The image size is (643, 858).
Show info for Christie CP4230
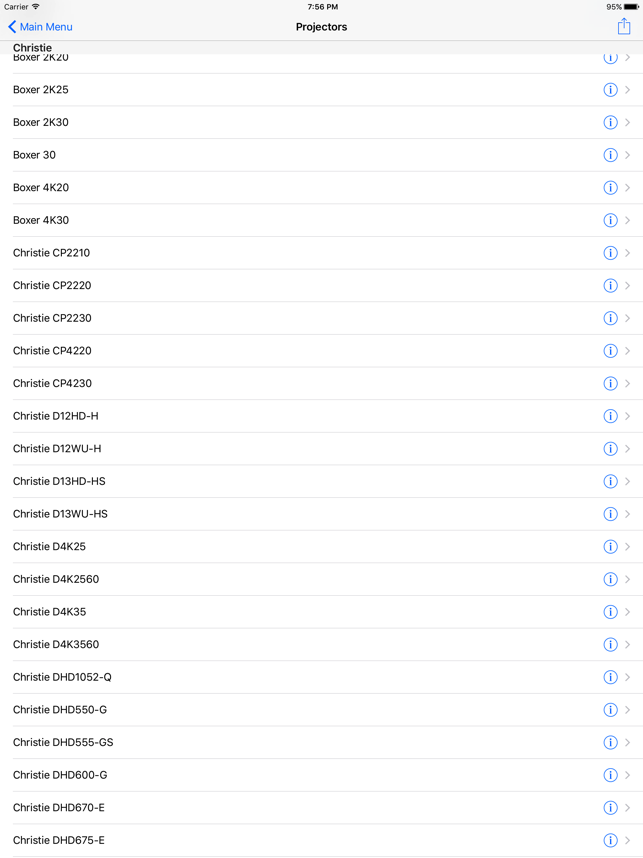coord(610,384)
